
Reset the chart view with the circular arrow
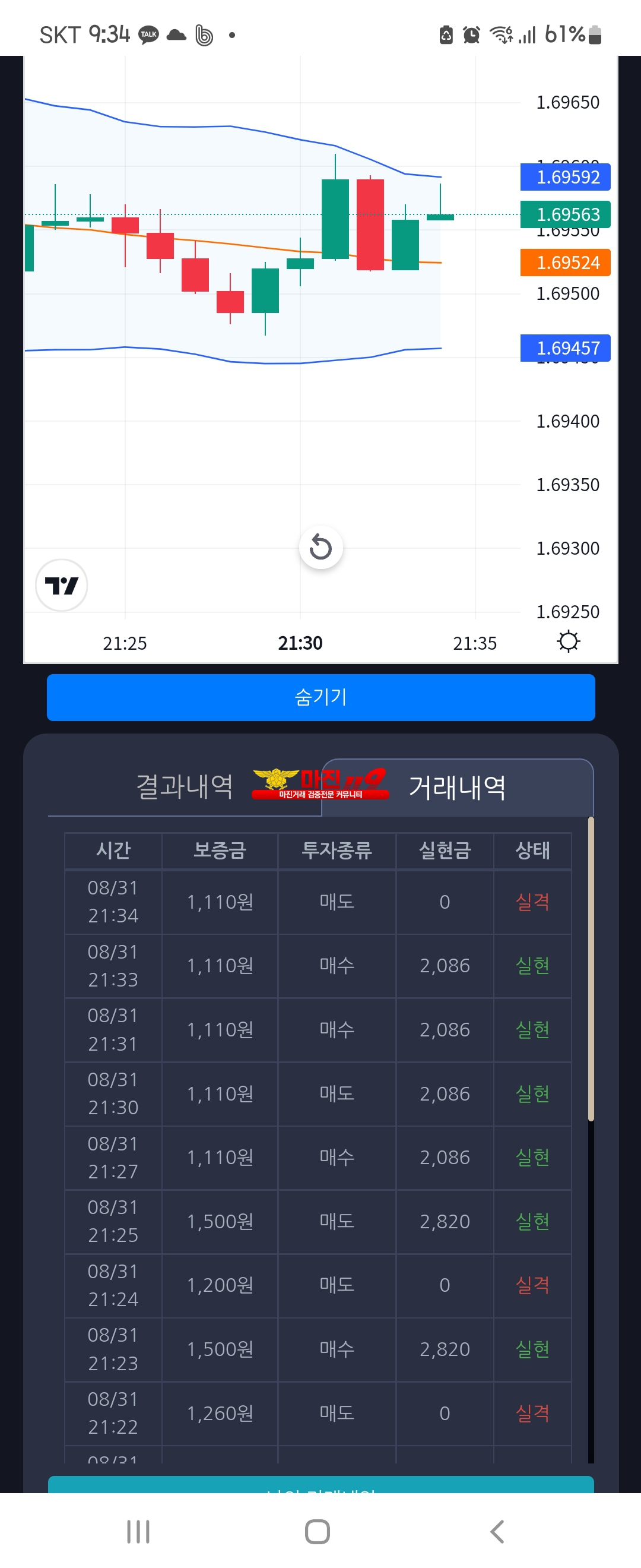[x=320, y=547]
